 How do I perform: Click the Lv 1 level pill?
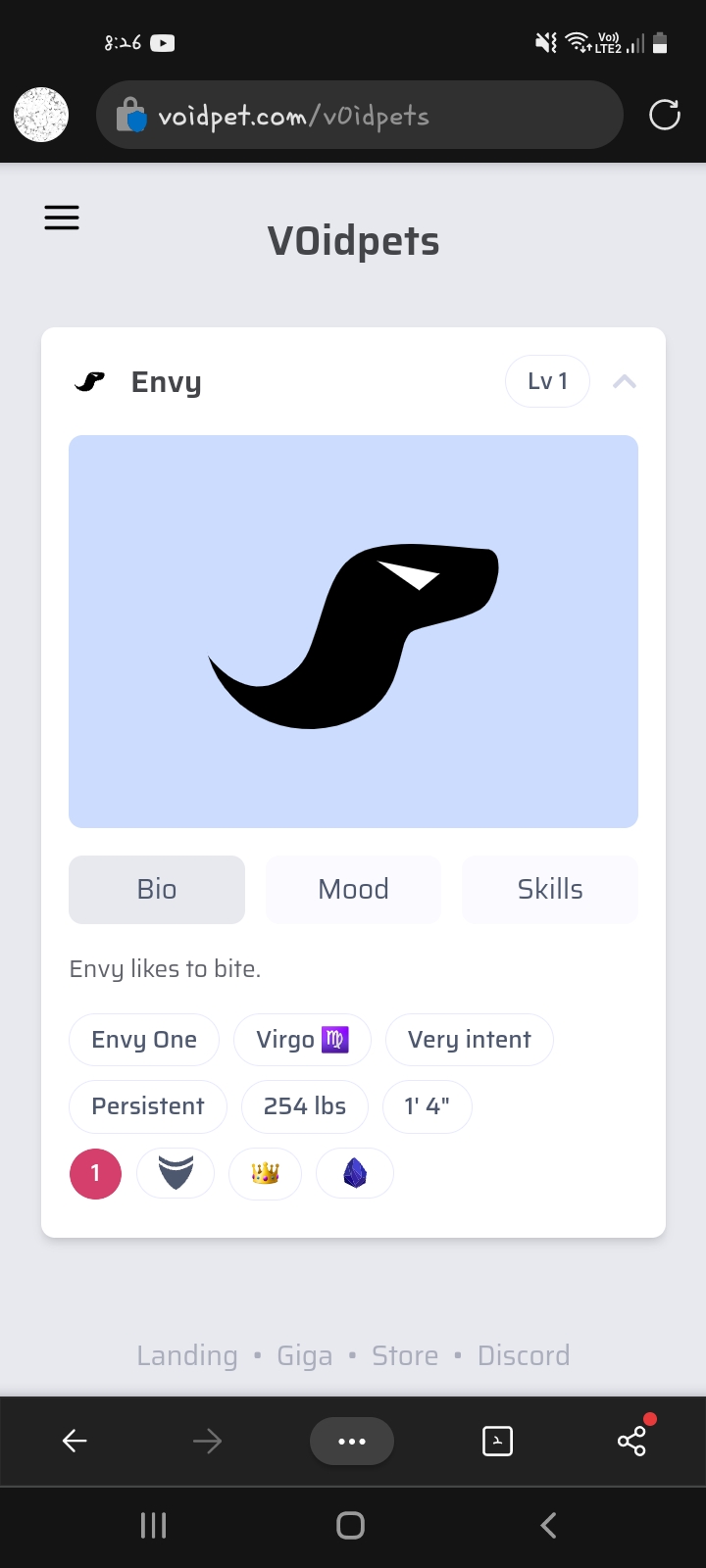coord(547,381)
